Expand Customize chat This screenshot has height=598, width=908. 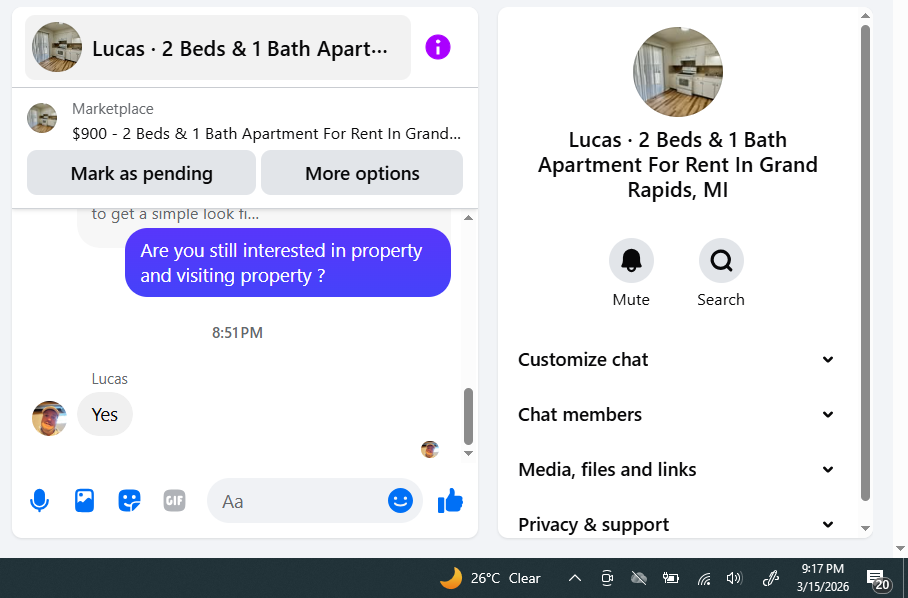[676, 359]
